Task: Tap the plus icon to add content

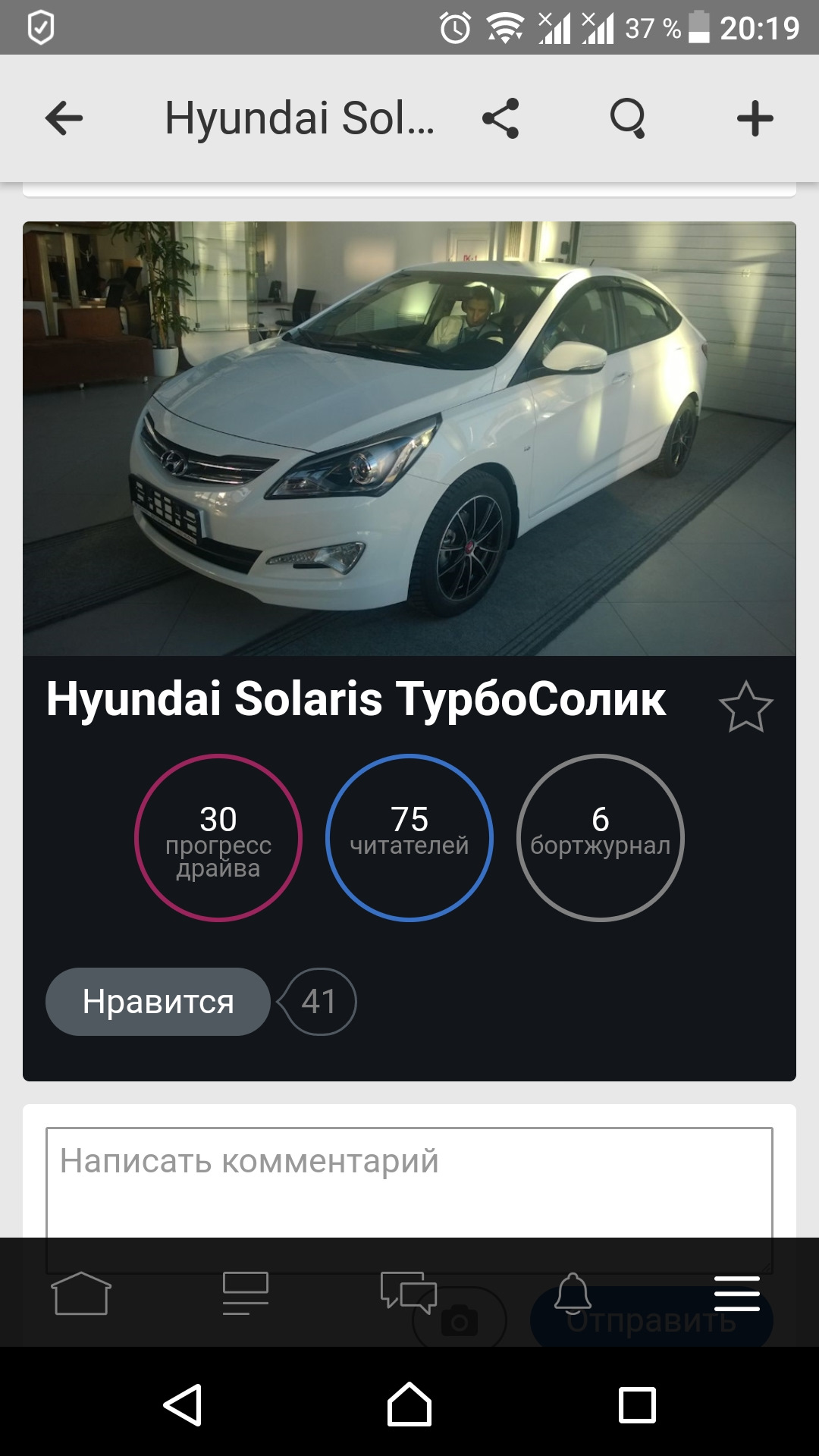Action: click(755, 118)
